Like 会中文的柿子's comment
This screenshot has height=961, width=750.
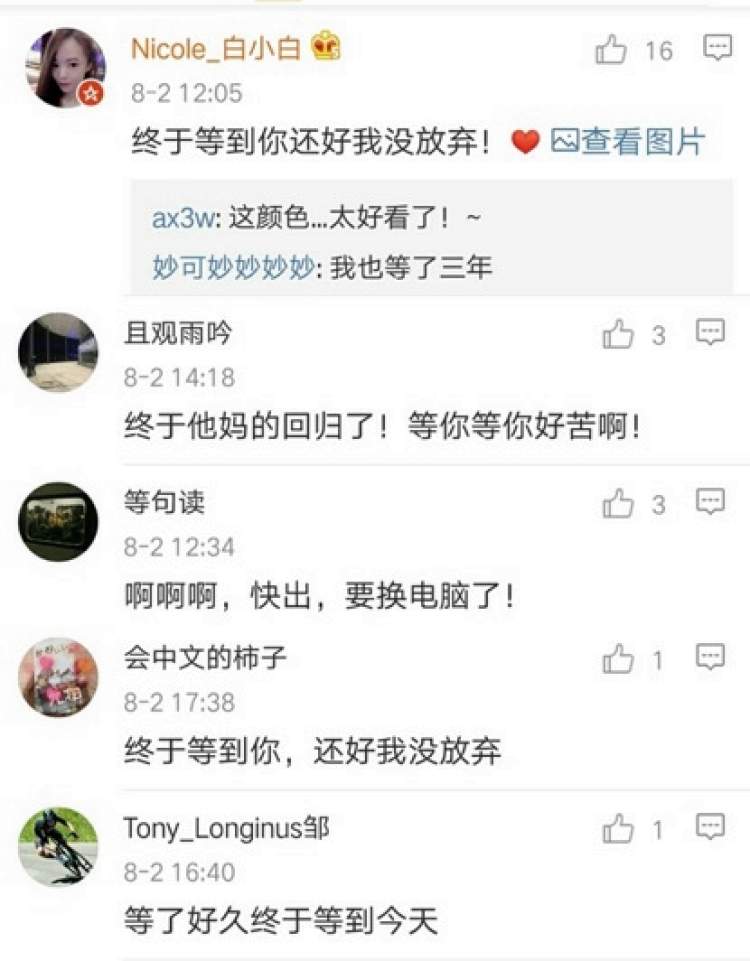618,660
